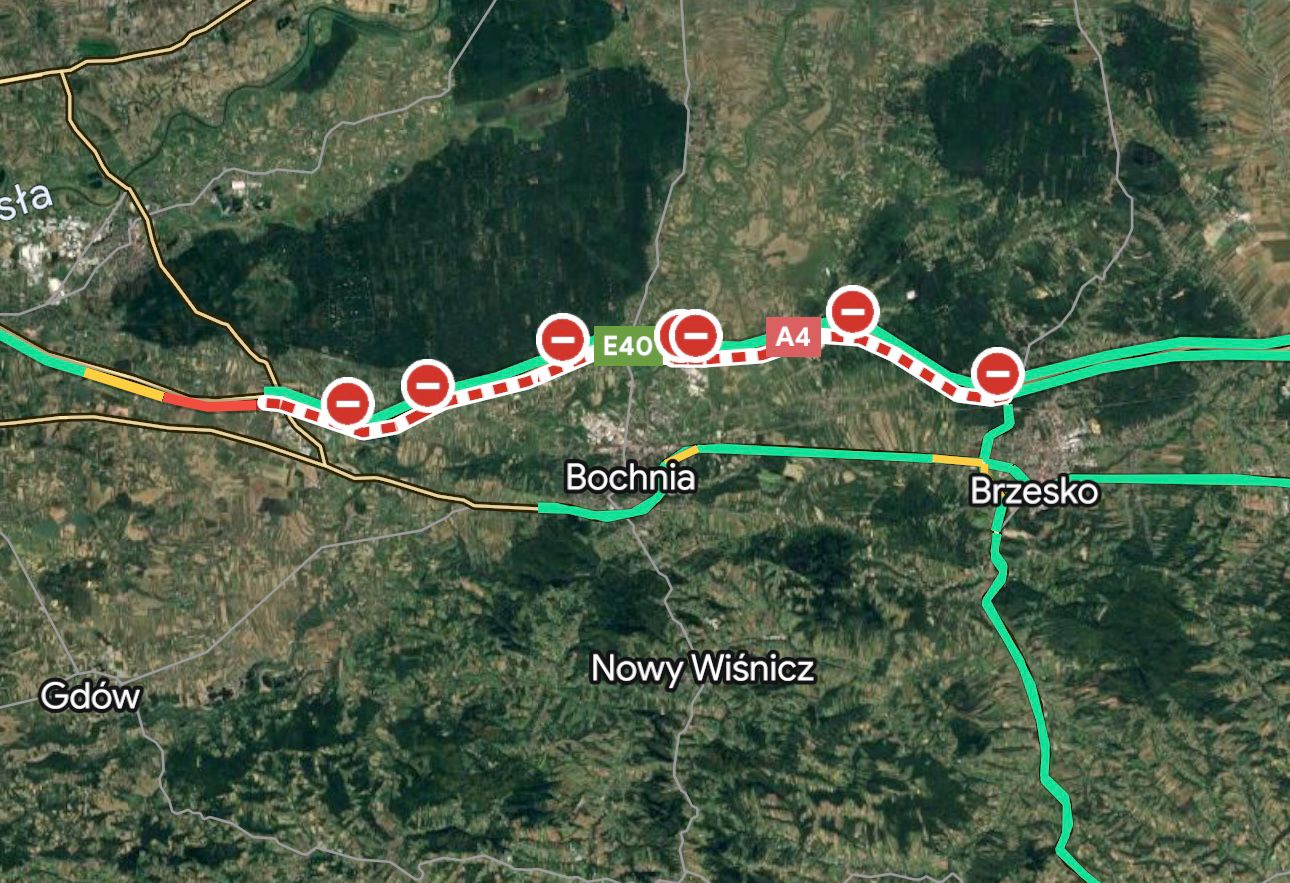Select the closure marker right of A4 badge

point(853,310)
